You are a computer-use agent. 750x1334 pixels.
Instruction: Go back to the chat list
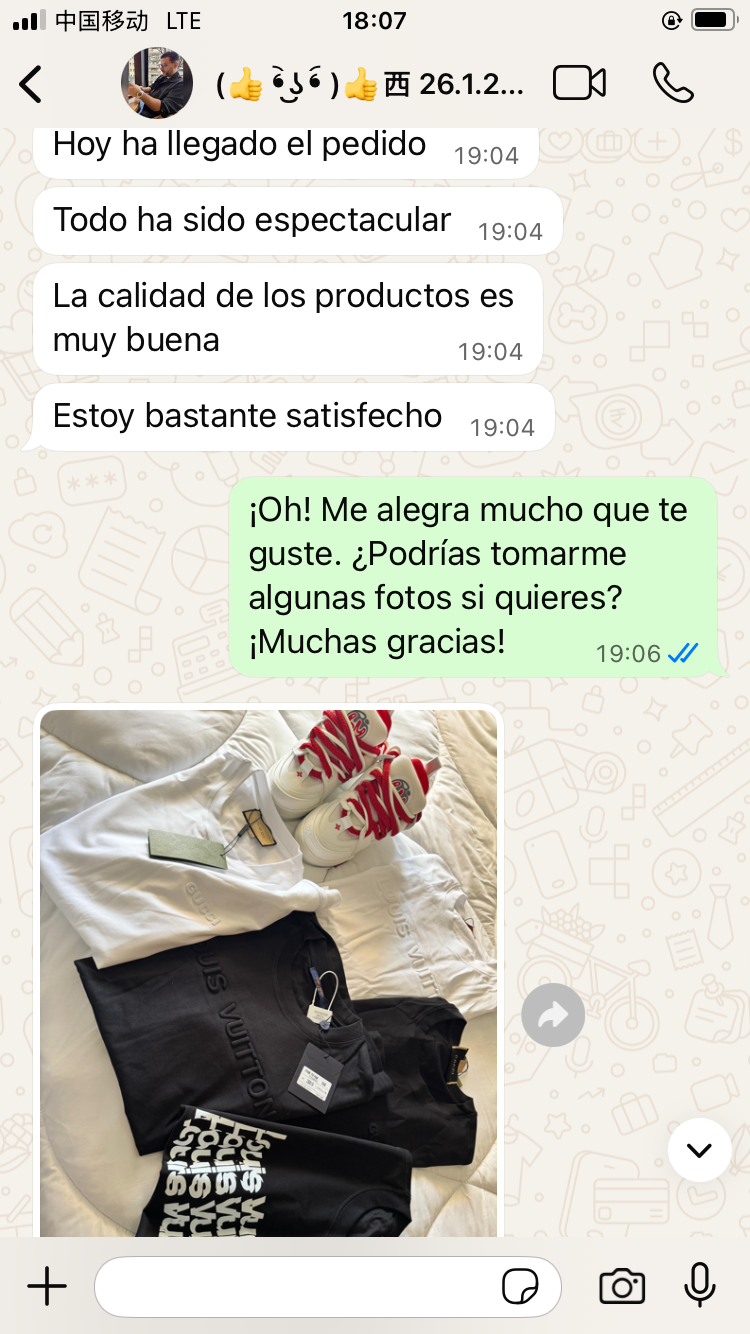32,84
